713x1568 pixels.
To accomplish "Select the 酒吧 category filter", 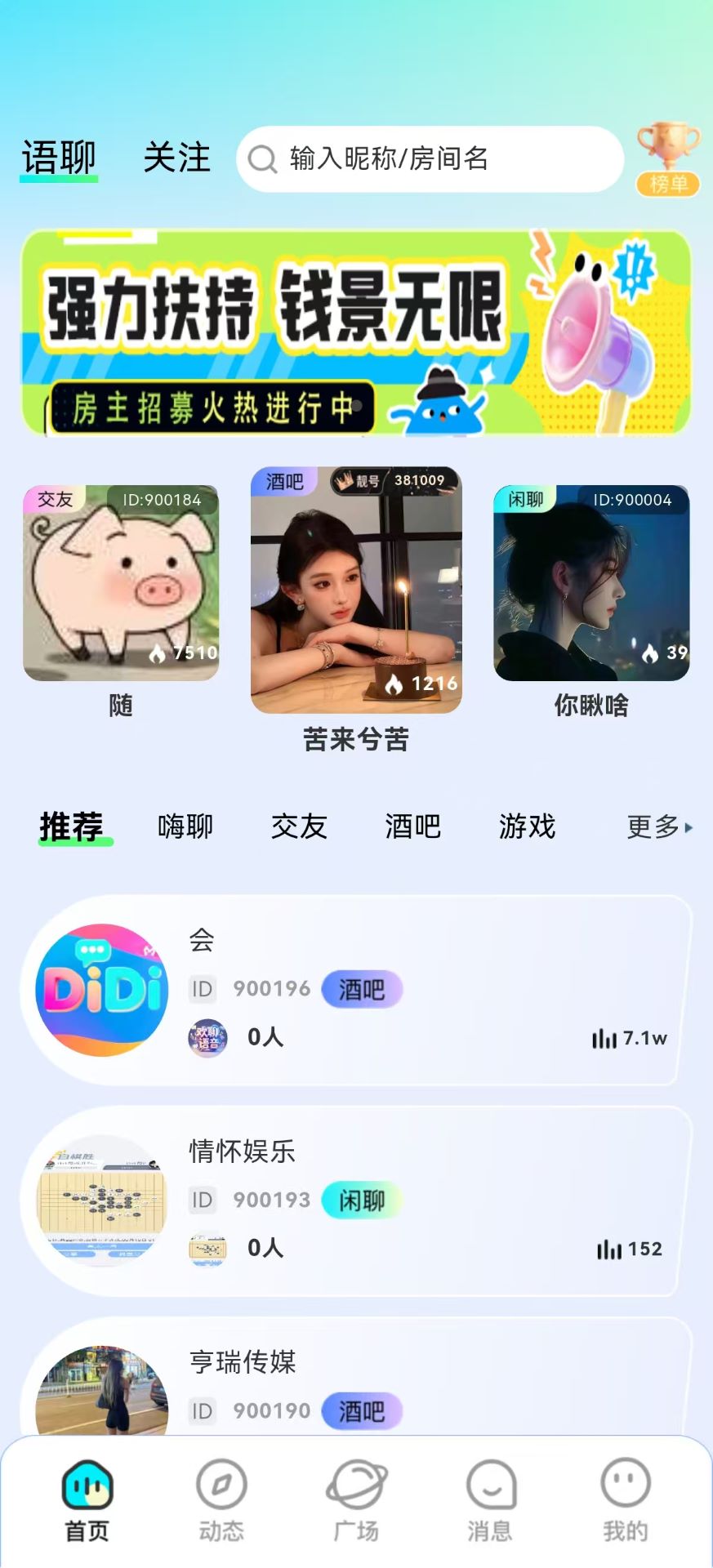I will tap(412, 827).
